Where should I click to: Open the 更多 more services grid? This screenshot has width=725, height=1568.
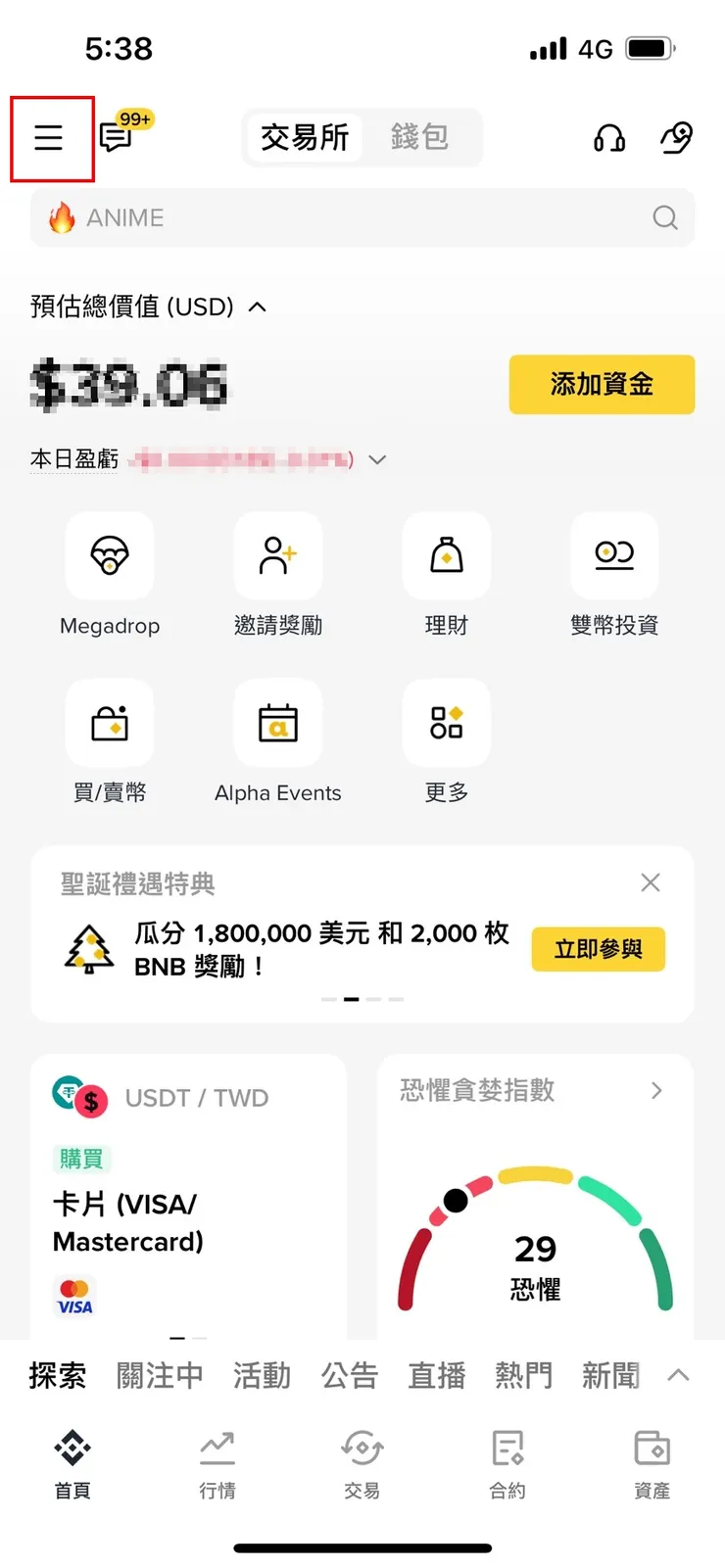[446, 723]
